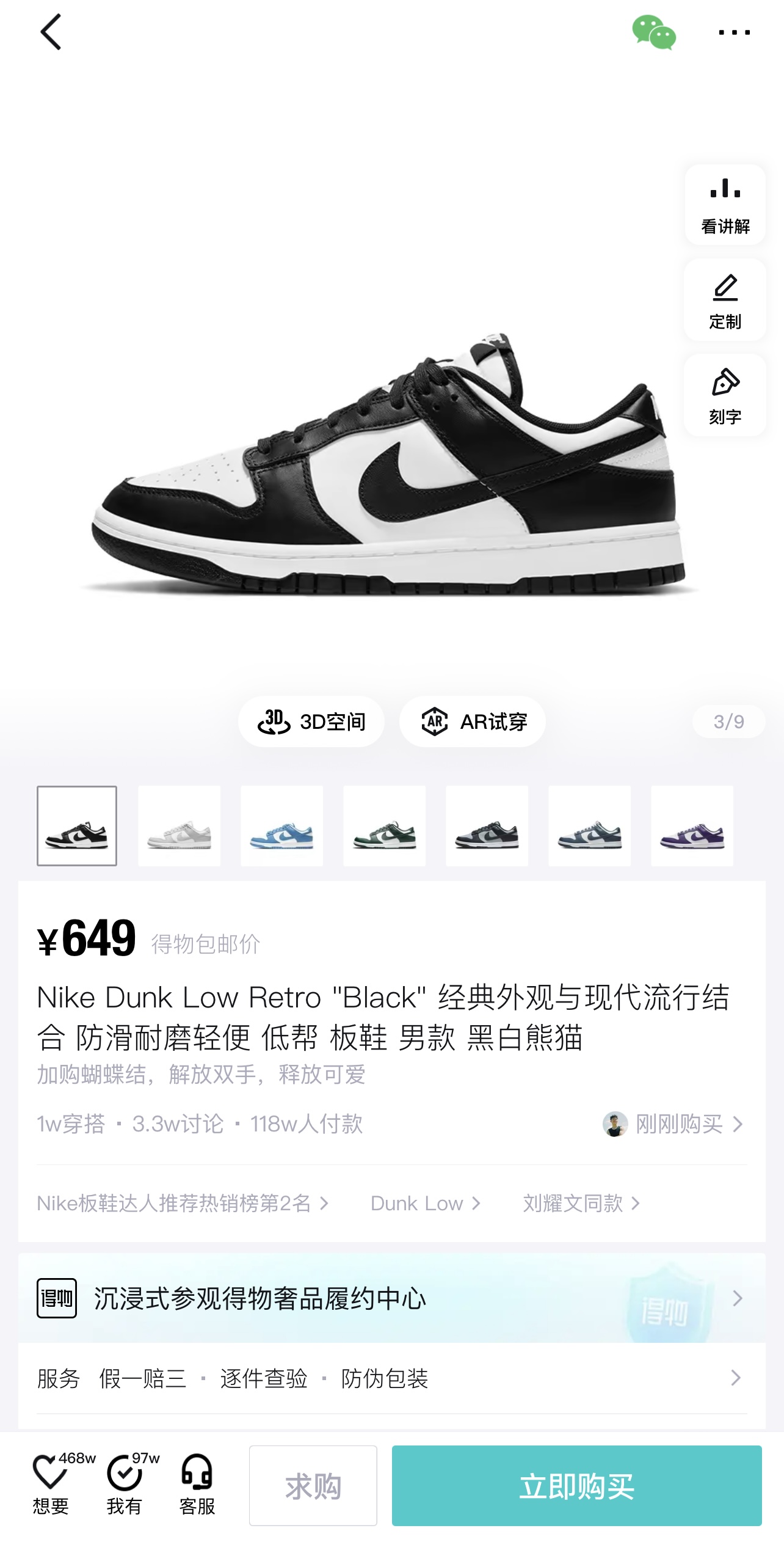Image resolution: width=784 pixels, height=1564 pixels.
Task: Select the light blue colorway thumbnail
Action: pos(281,826)
